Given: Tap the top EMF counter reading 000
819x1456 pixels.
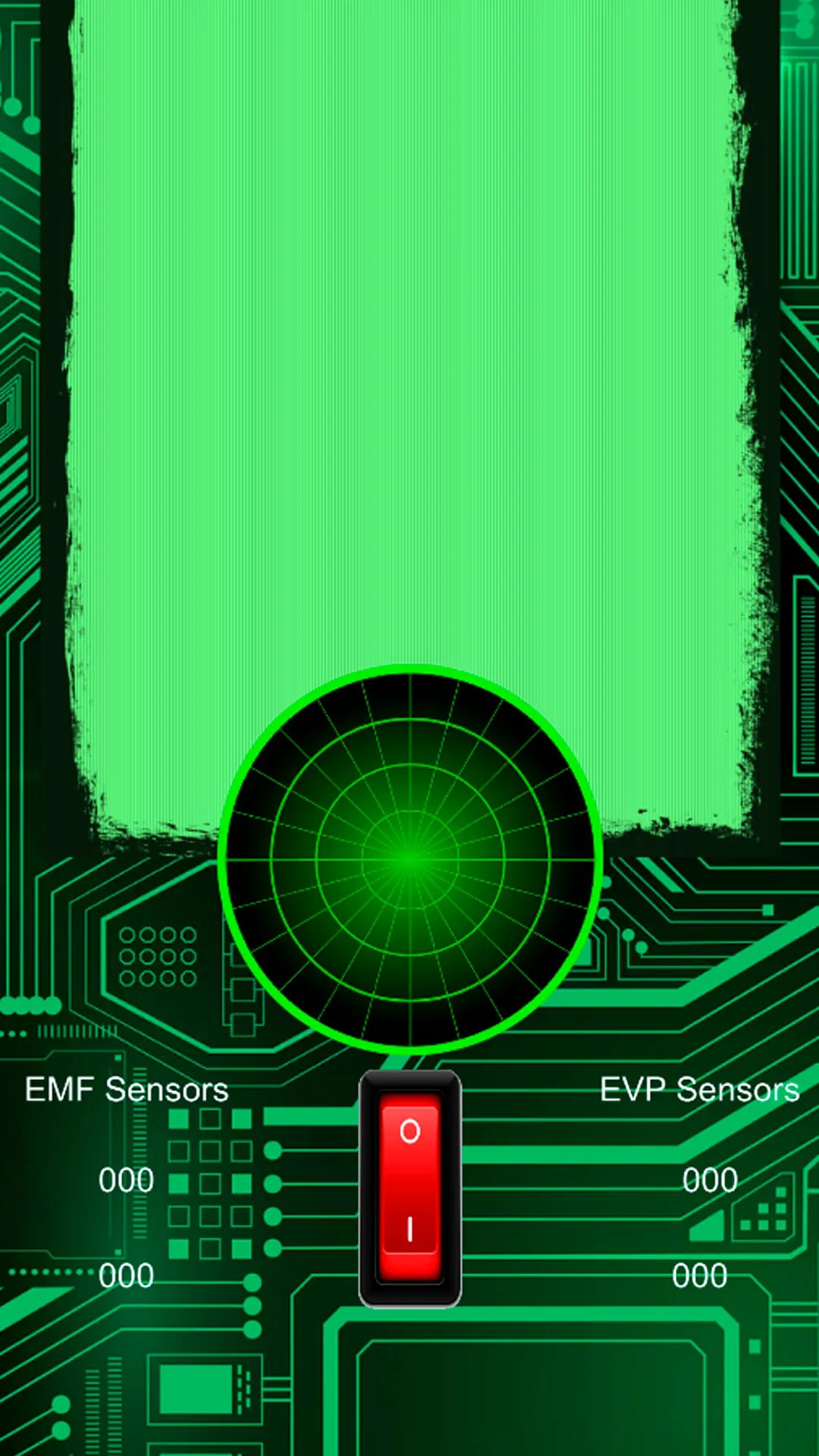Looking at the screenshot, I should 127,1181.
